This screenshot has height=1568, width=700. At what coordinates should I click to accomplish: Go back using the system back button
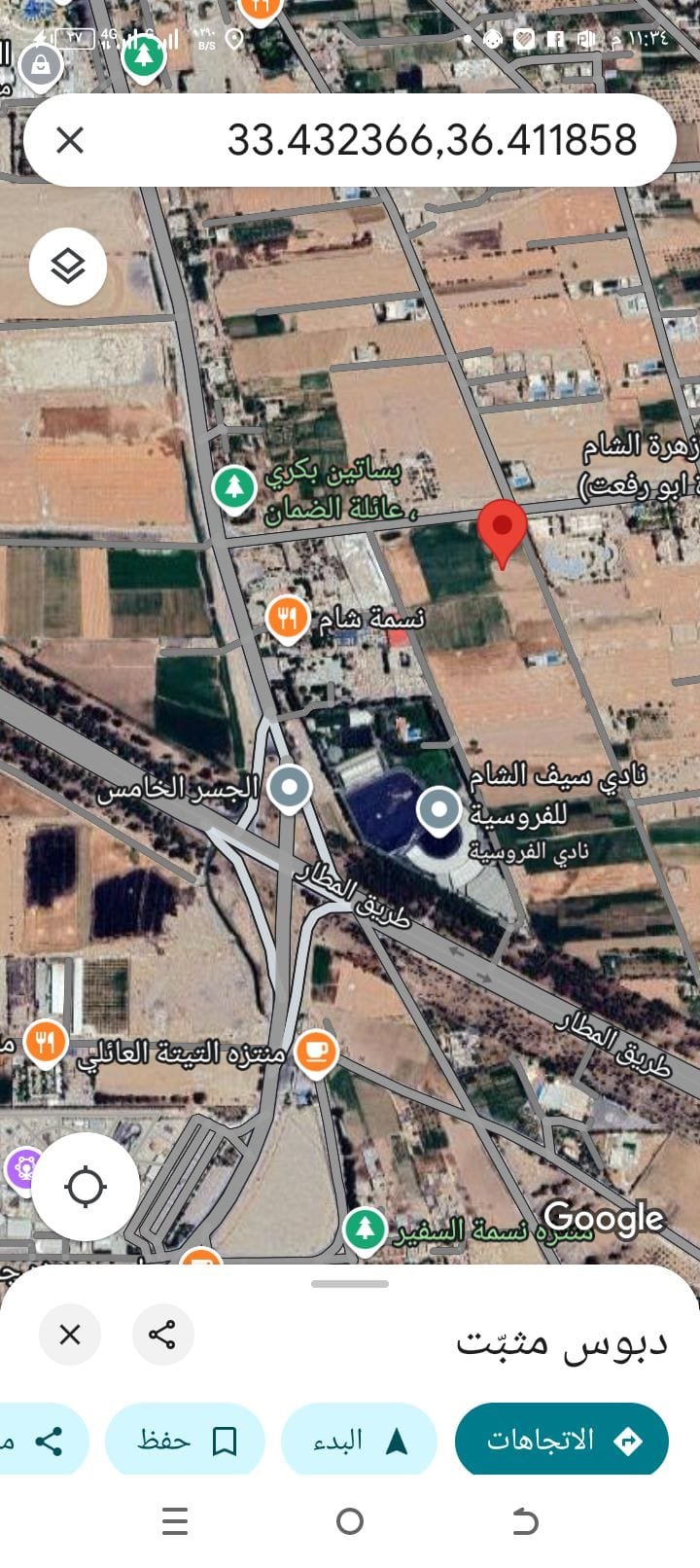525,1520
